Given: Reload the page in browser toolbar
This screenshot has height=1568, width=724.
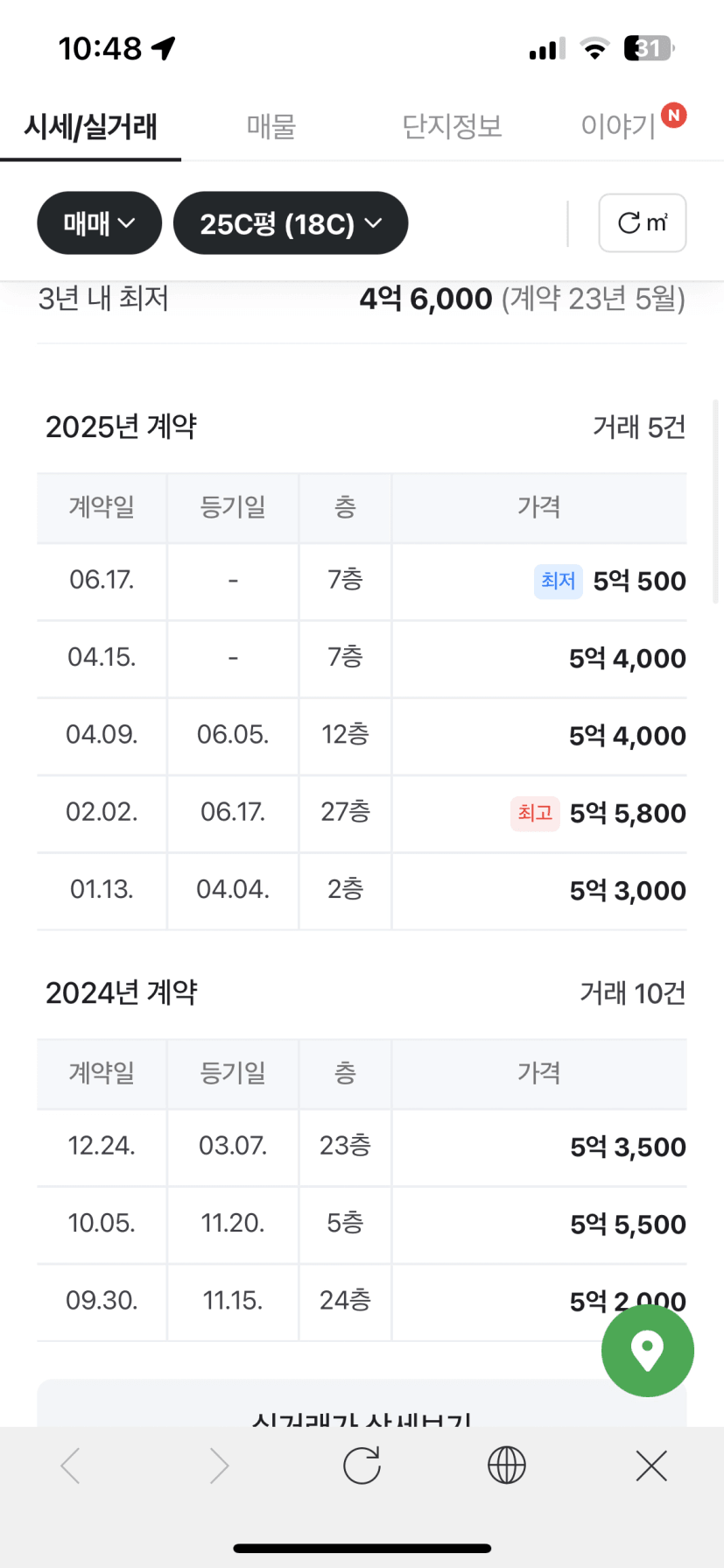Looking at the screenshot, I should point(362,1465).
